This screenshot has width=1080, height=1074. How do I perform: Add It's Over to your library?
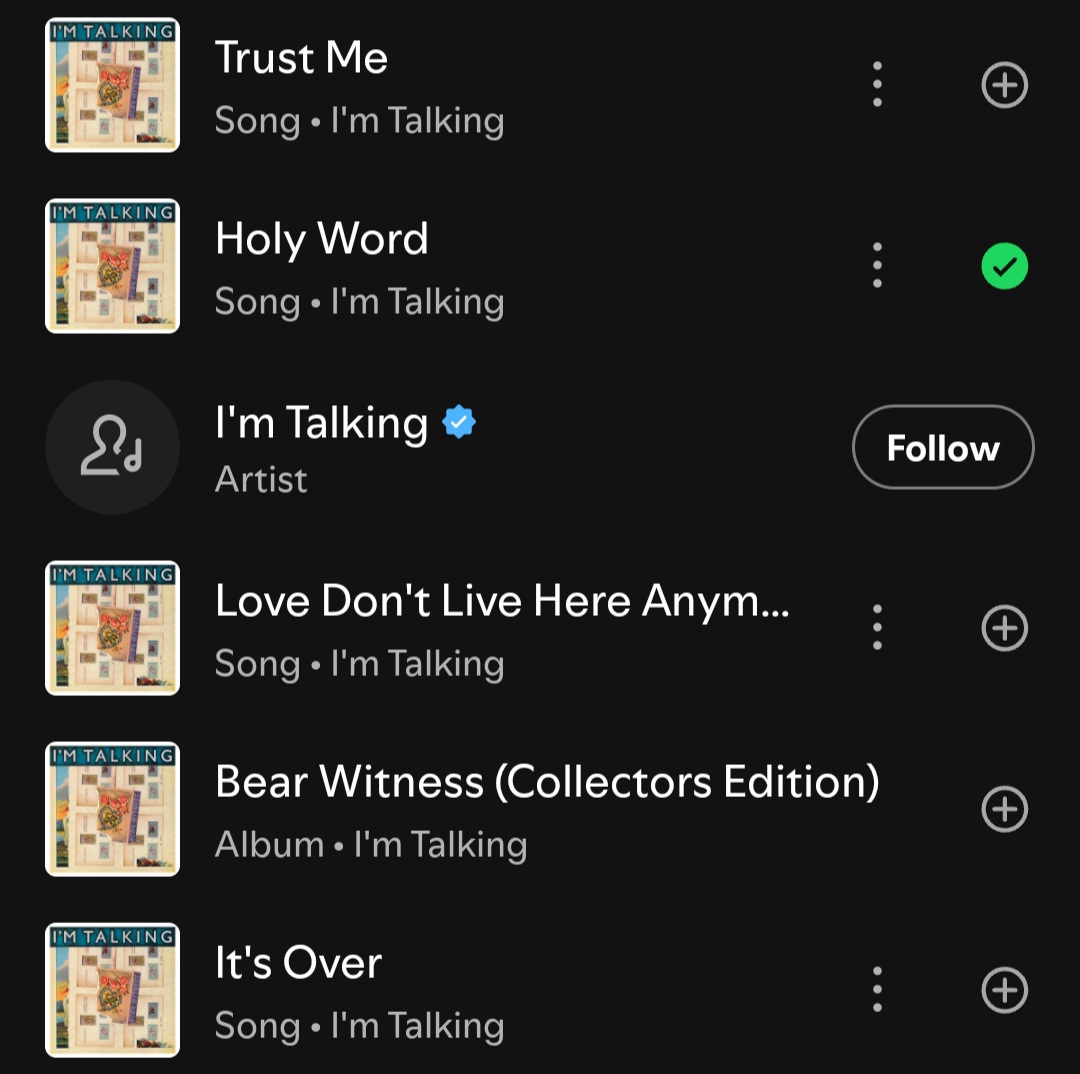tap(1004, 990)
